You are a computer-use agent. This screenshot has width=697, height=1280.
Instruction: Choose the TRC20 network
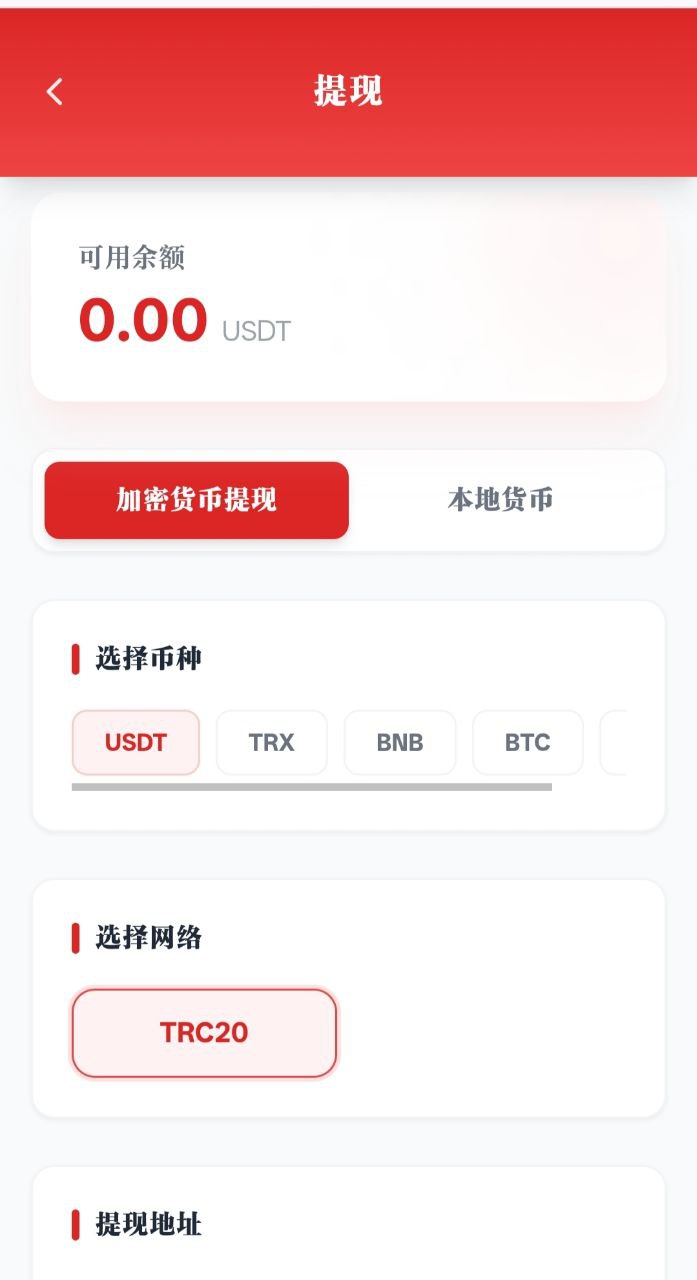pyautogui.click(x=204, y=1033)
